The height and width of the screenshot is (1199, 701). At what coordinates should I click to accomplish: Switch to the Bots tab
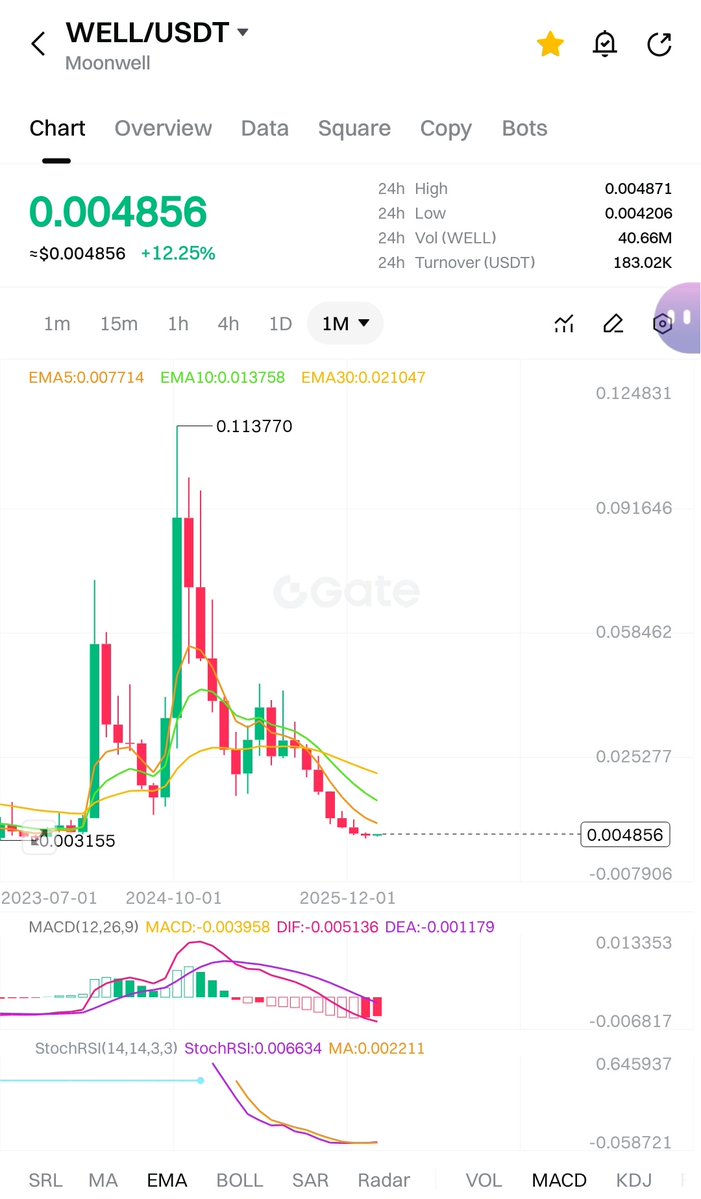(524, 128)
